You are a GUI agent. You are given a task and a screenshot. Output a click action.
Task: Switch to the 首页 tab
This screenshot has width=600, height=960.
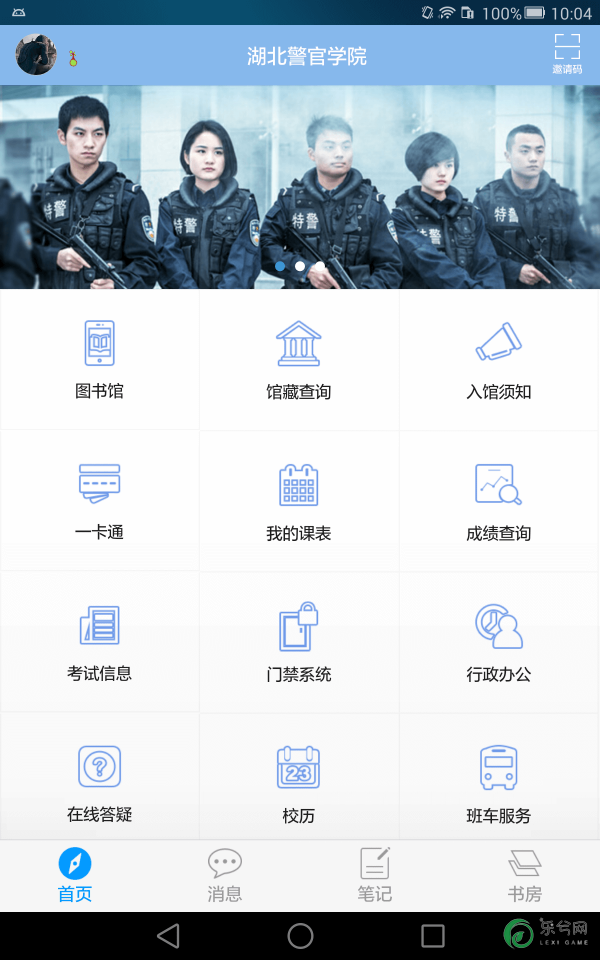(x=75, y=875)
